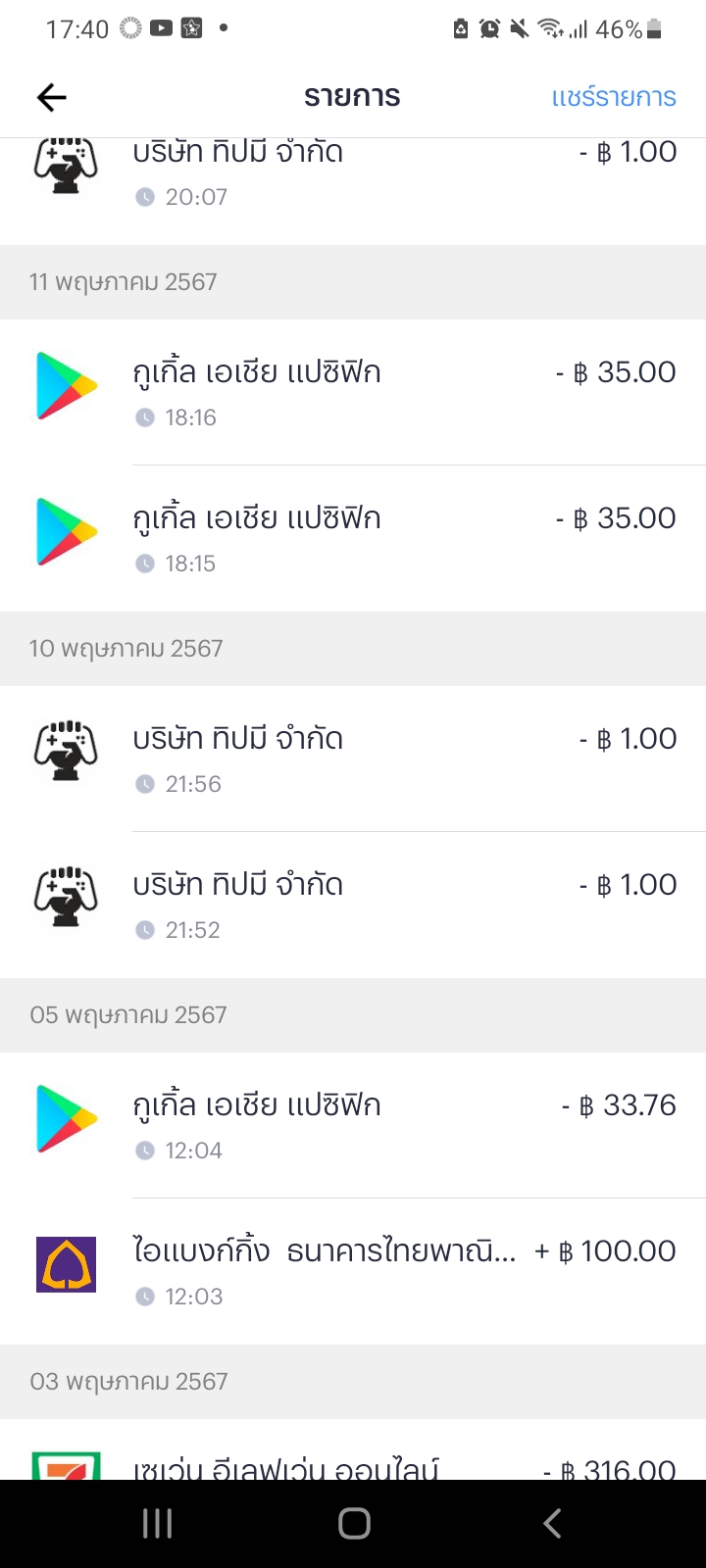The width and height of the screenshot is (706, 1568).
Task: Tap the system home button
Action: pos(354,1523)
